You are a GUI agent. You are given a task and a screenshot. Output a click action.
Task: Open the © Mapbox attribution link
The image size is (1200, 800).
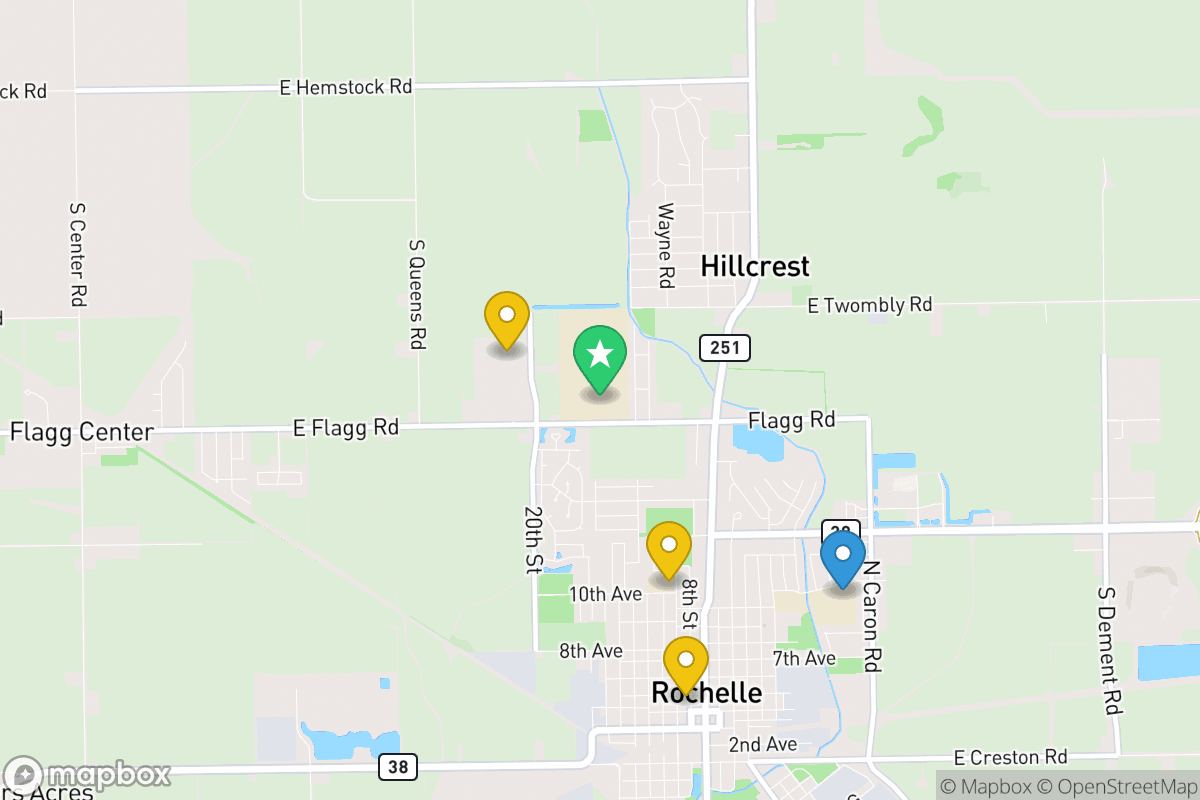pyautogui.click(x=984, y=786)
